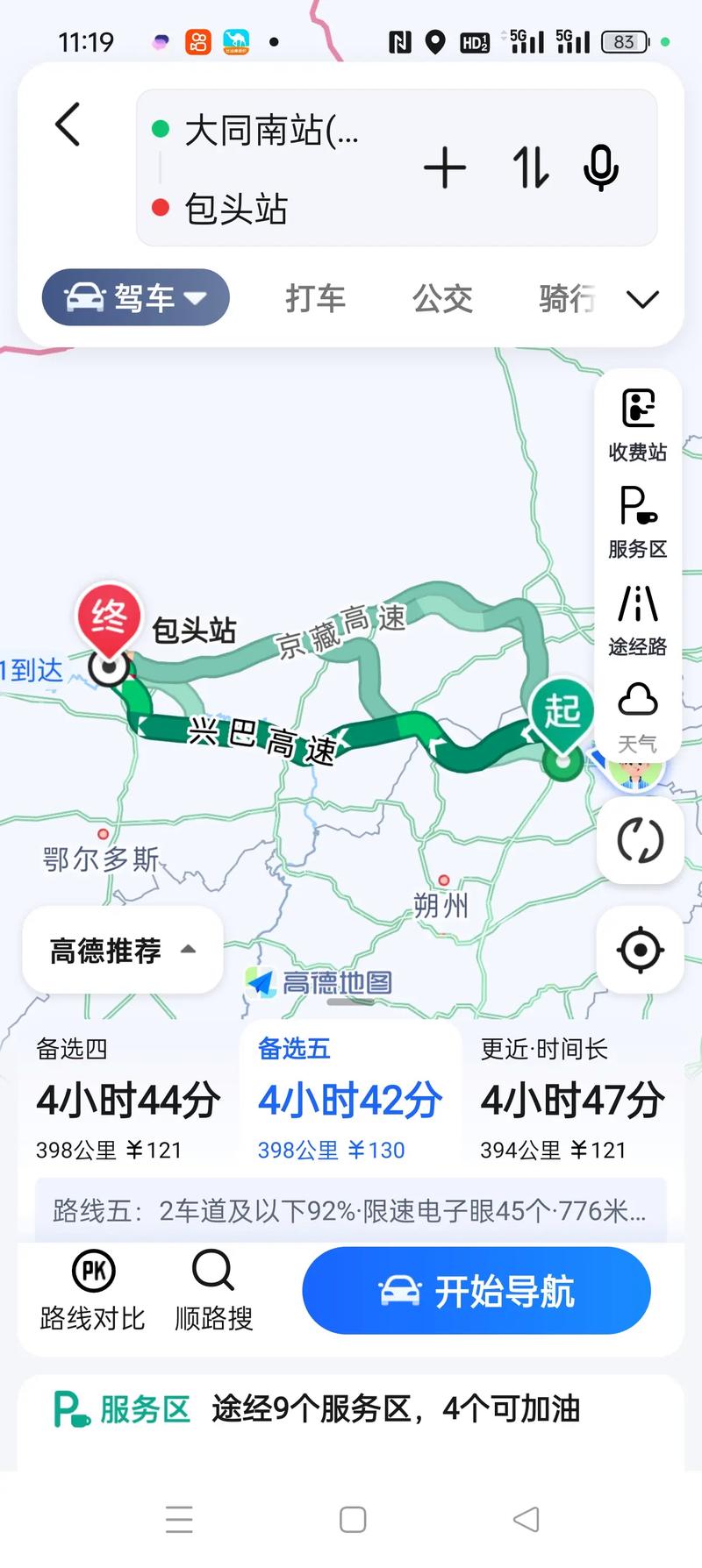Open the 收费站 toll station layer icon
This screenshot has height=1568, width=702.
click(638, 424)
